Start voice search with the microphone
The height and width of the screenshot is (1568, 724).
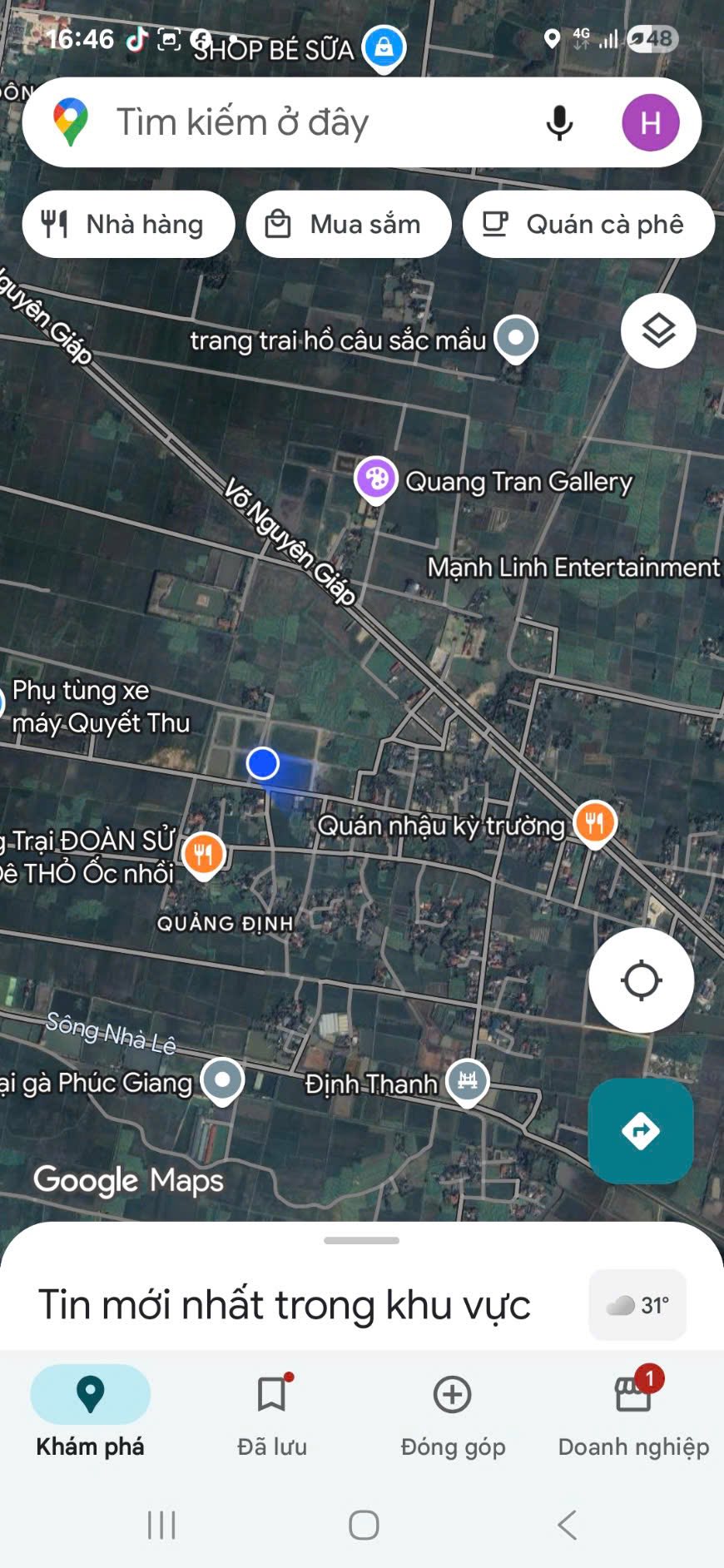[559, 123]
